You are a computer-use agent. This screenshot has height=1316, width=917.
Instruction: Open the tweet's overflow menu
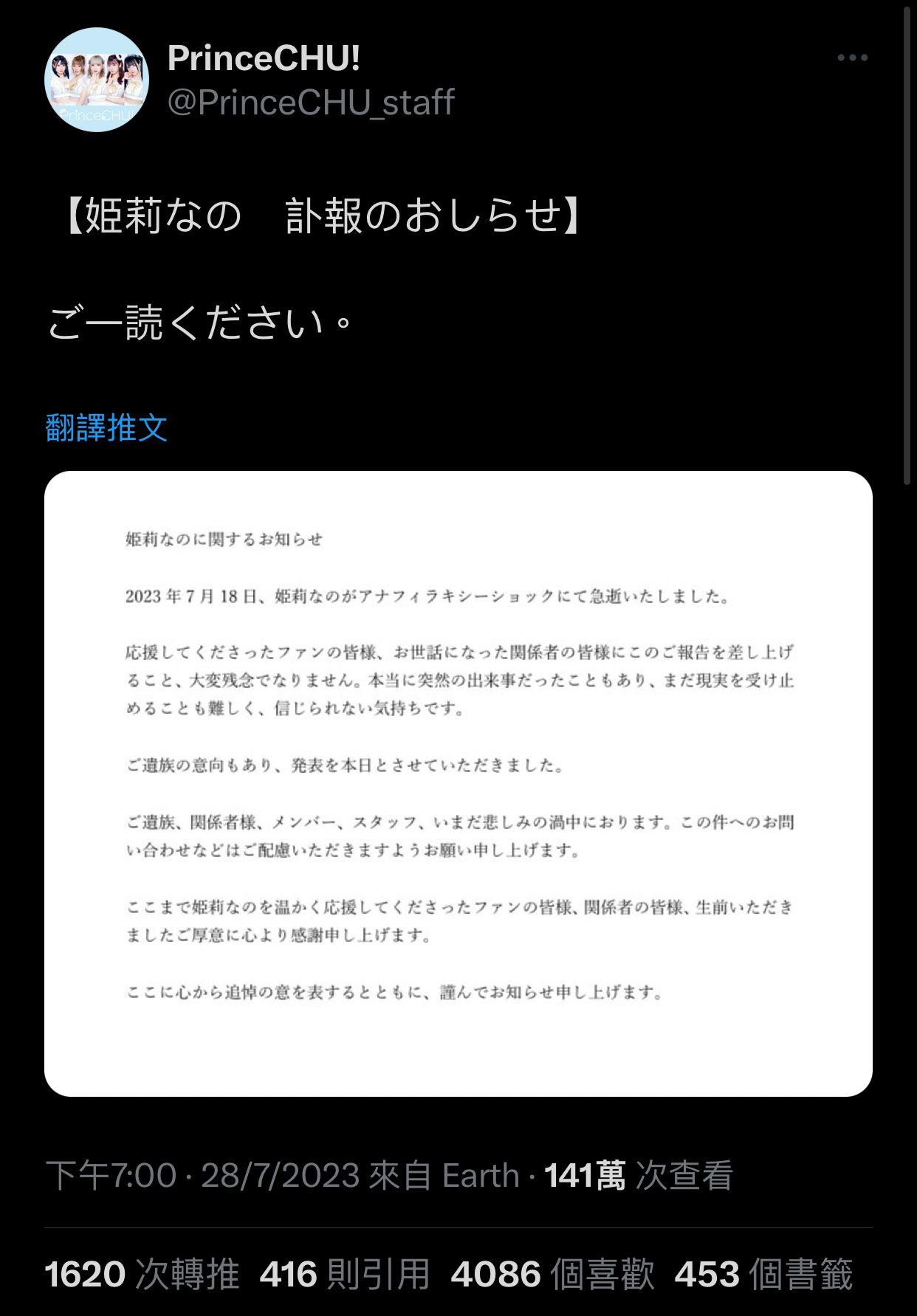tap(852, 58)
